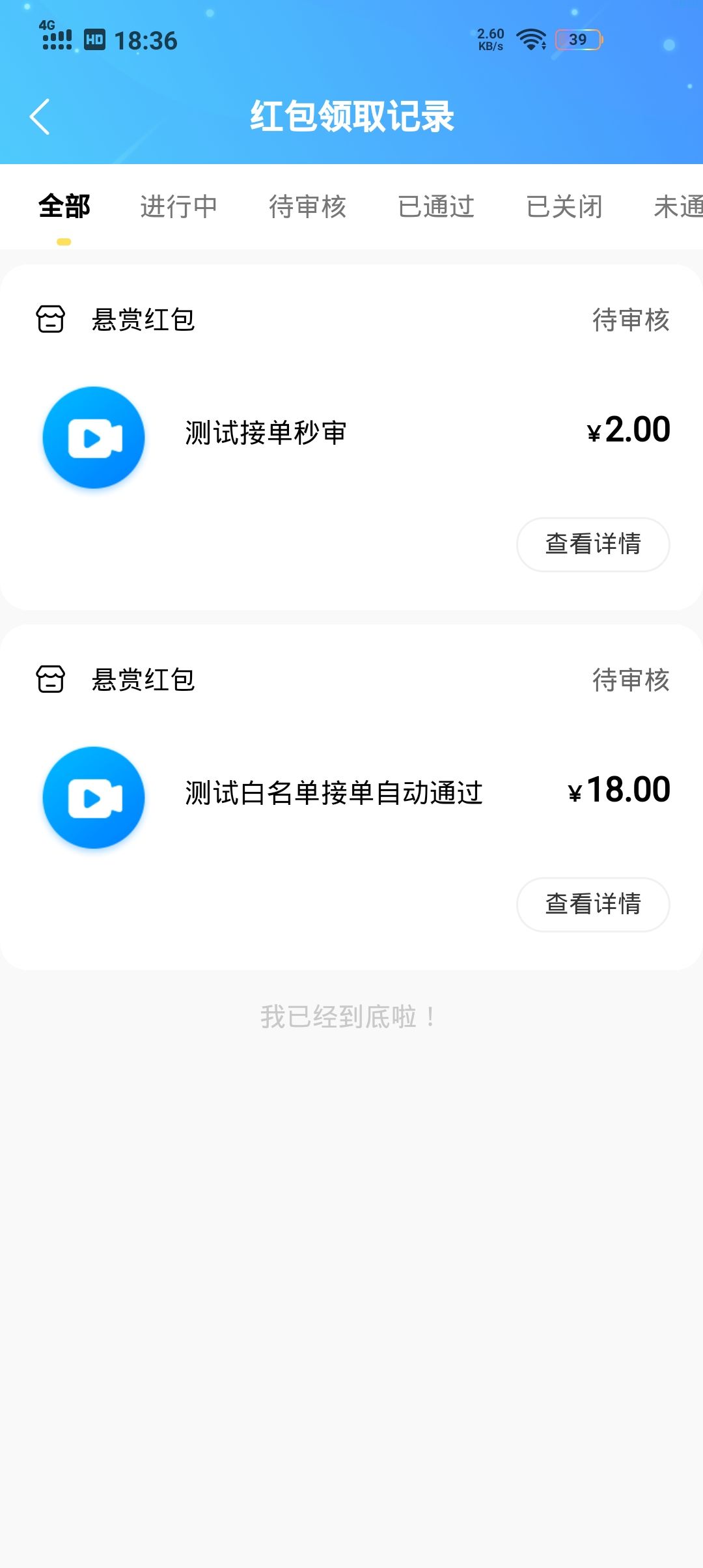Open the 测试接单秒审 record card
703x1568 pixels.
[x=351, y=437]
